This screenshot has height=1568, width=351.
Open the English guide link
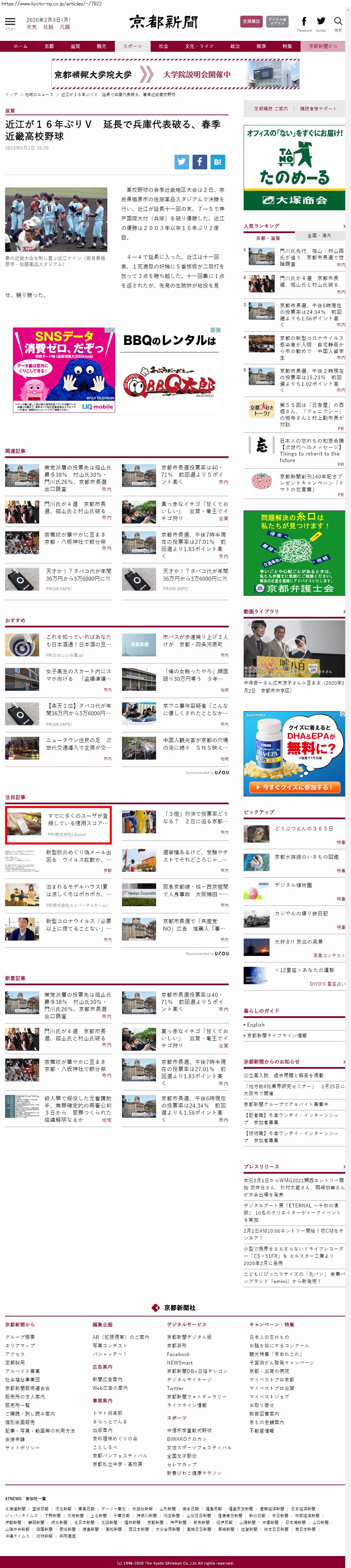pyautogui.click(x=256, y=1025)
